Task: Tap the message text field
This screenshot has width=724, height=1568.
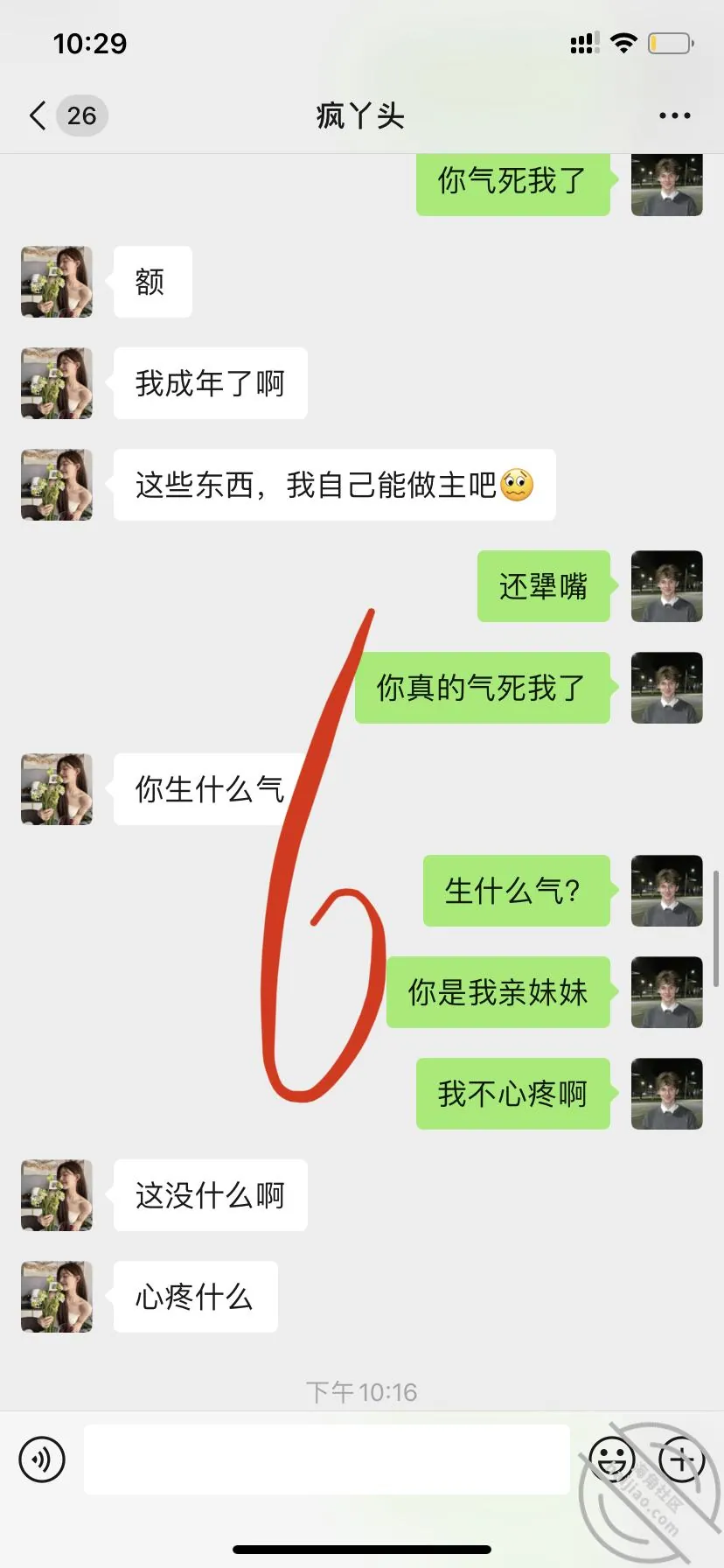Action: pos(327,1459)
